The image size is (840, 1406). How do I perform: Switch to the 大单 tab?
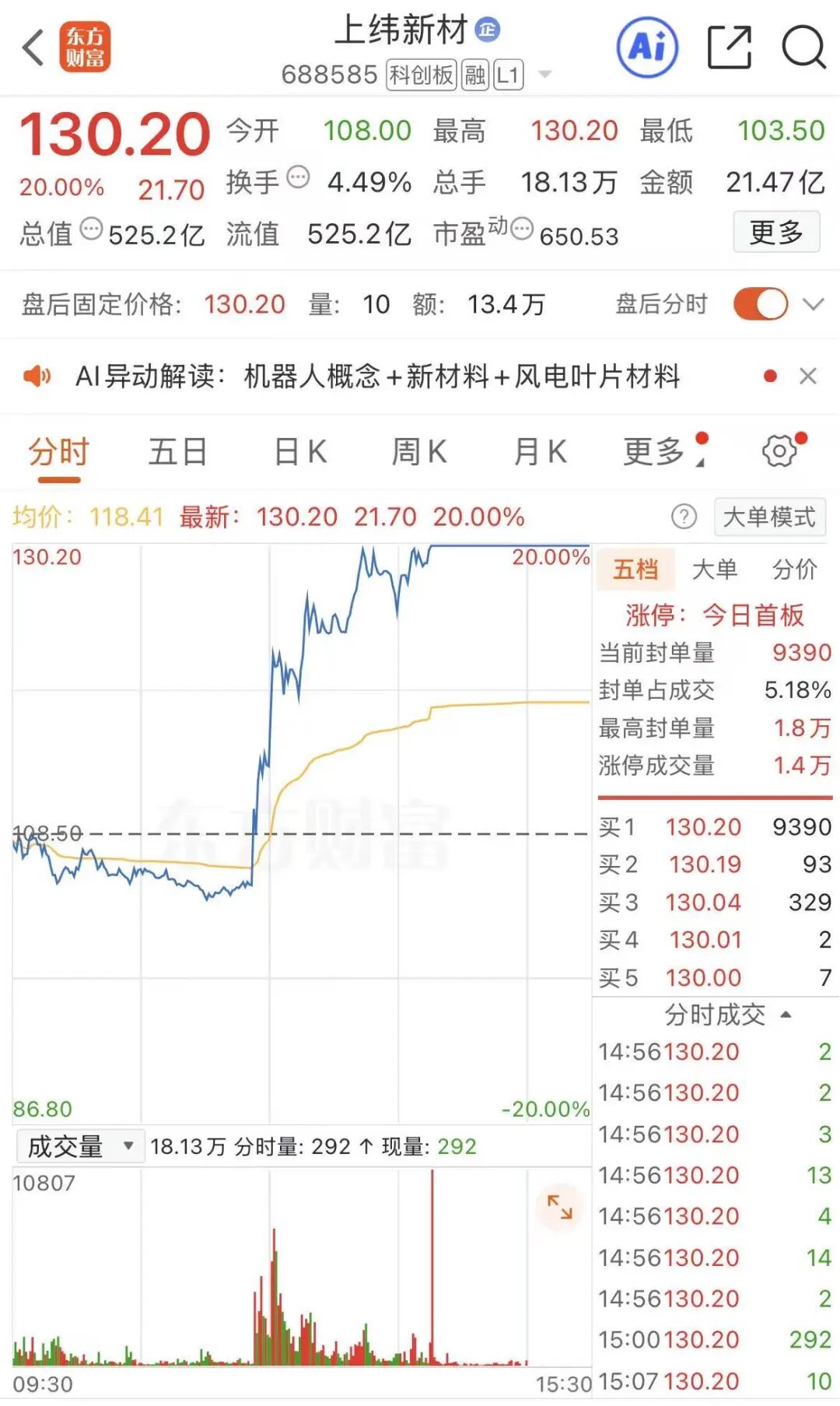click(714, 570)
